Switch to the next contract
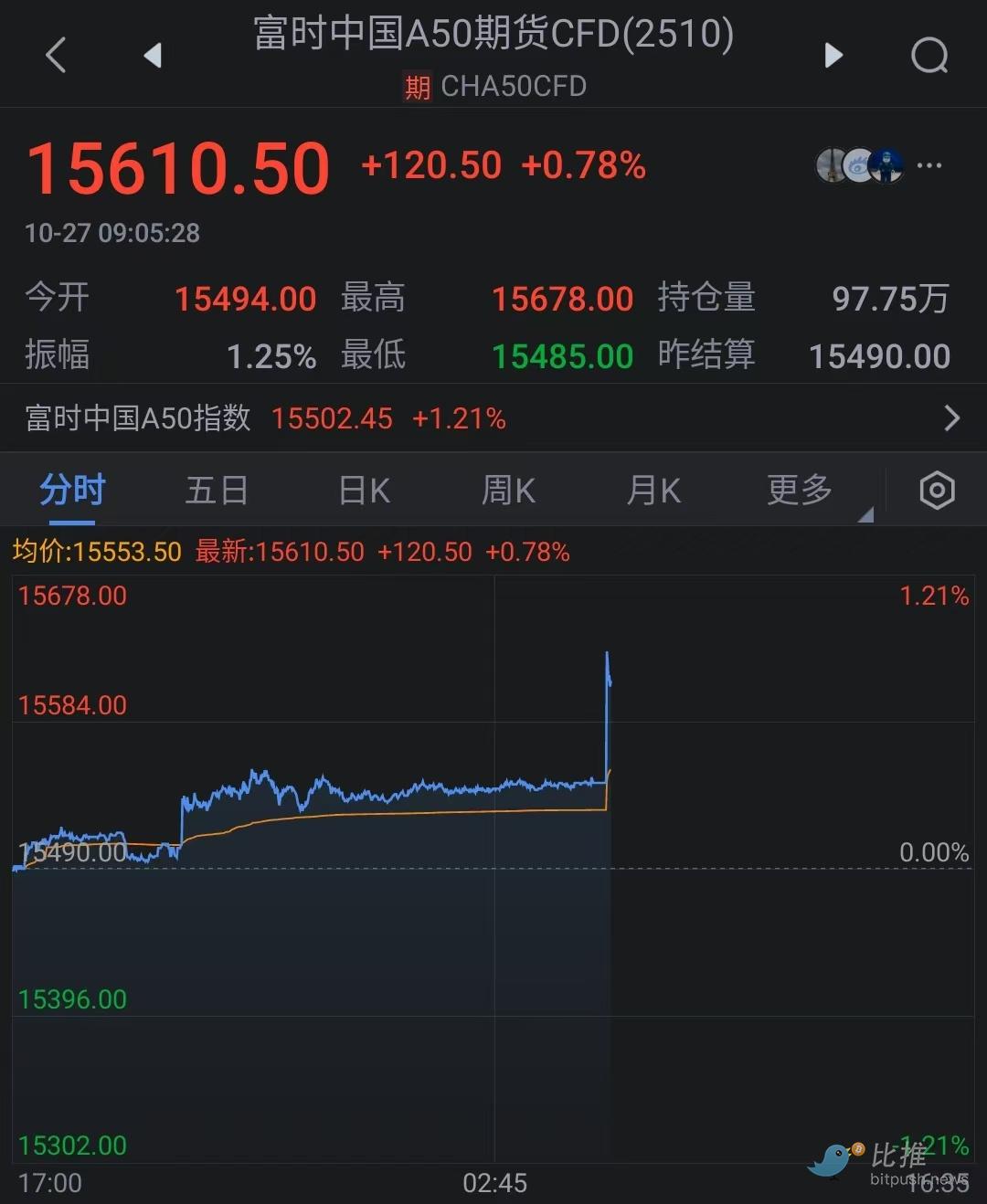The height and width of the screenshot is (1204, 987). 833,55
